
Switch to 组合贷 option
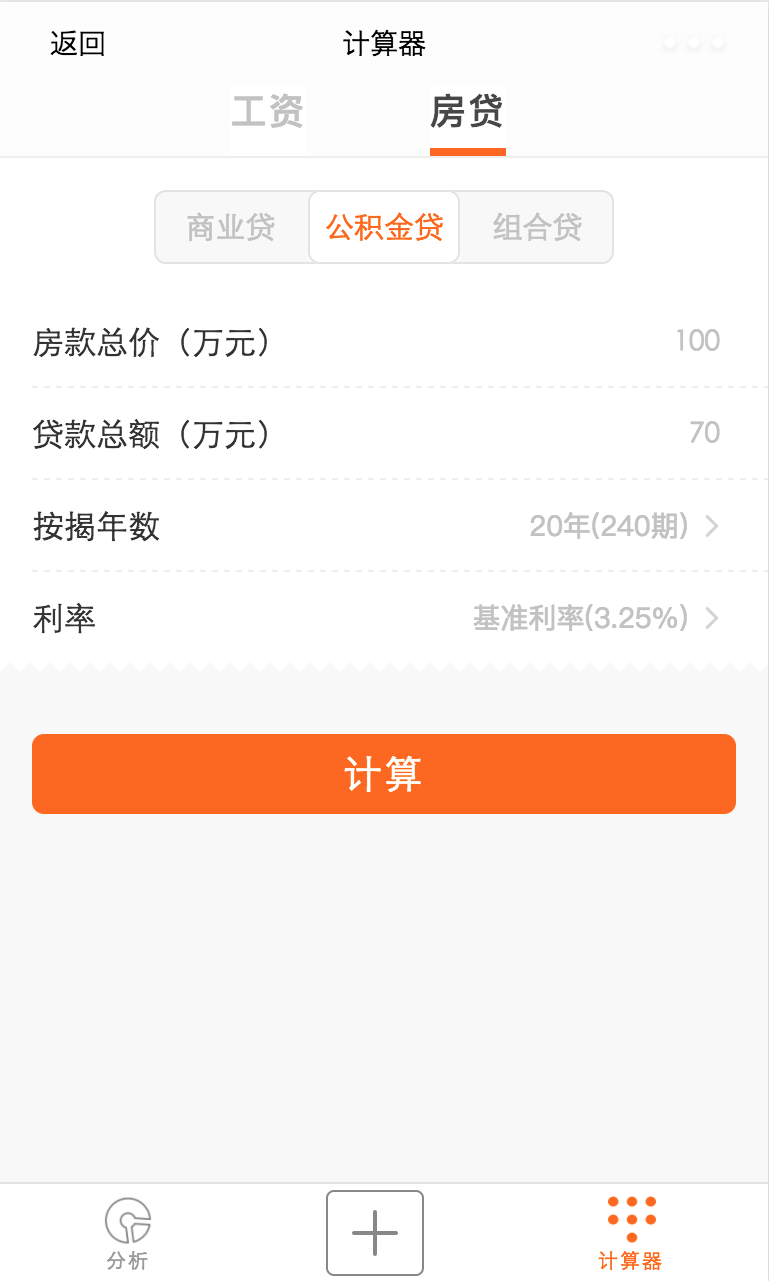pyautogui.click(x=537, y=227)
